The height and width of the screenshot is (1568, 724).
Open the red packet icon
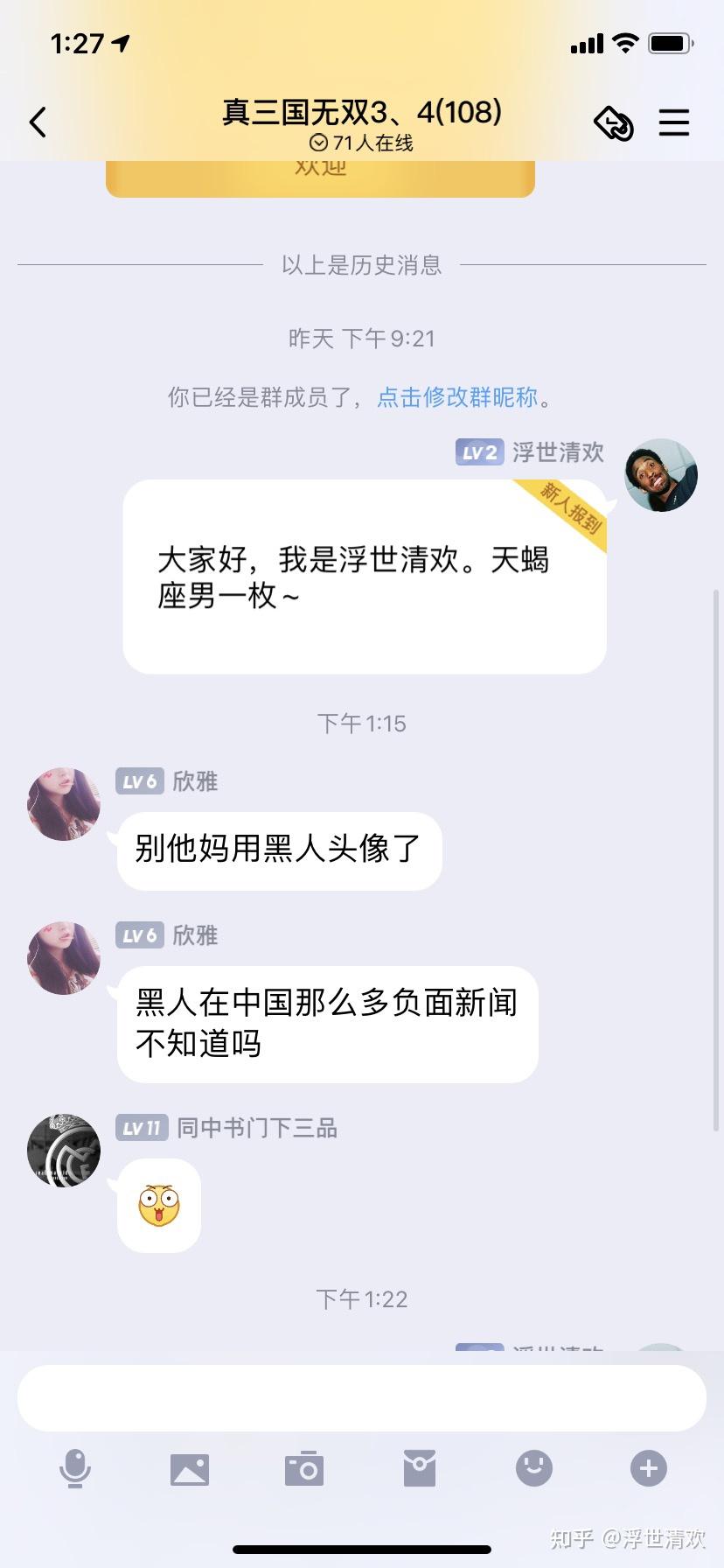(x=420, y=1468)
